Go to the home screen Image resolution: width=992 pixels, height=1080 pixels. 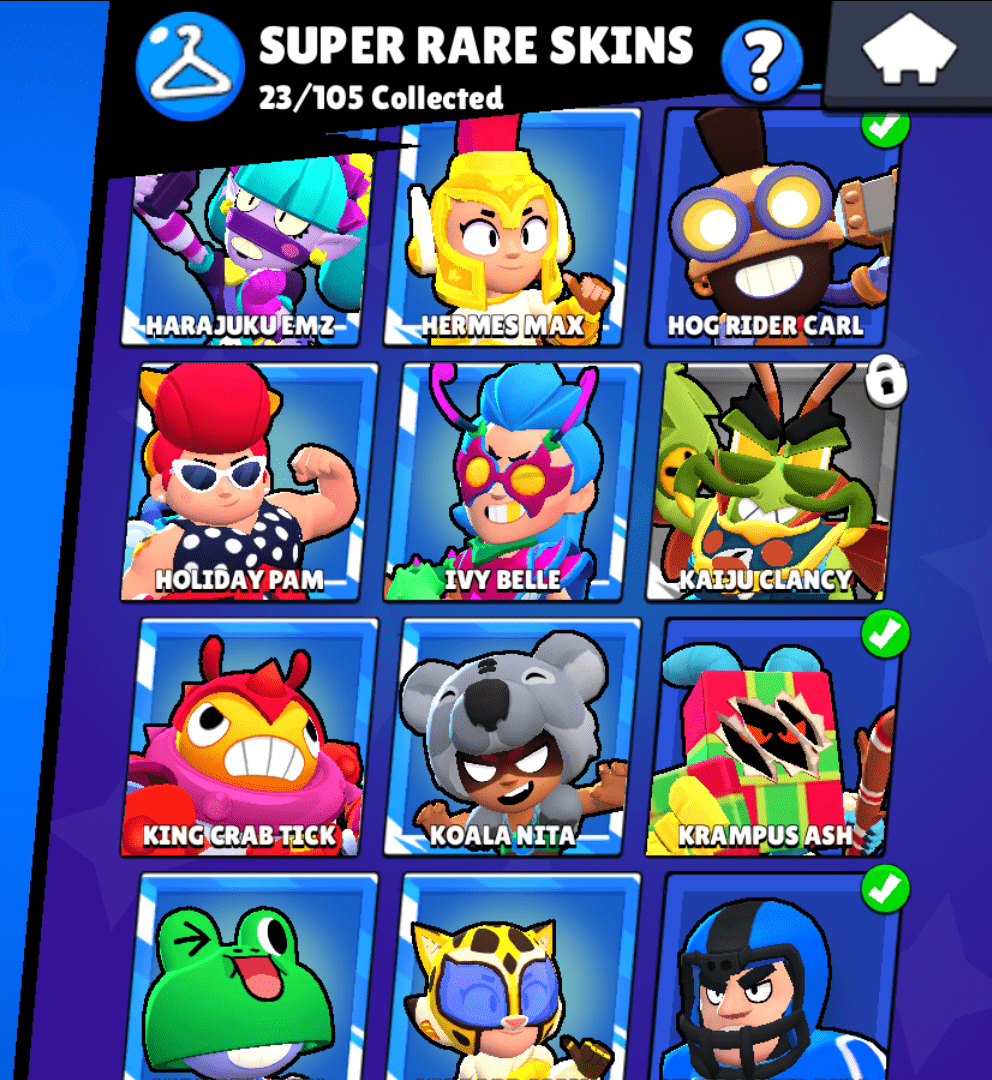coord(908,52)
